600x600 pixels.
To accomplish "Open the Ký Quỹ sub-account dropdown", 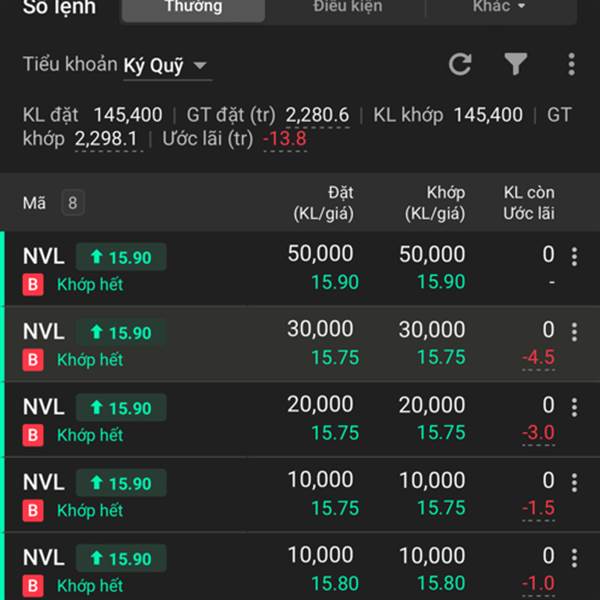I will tap(166, 66).
